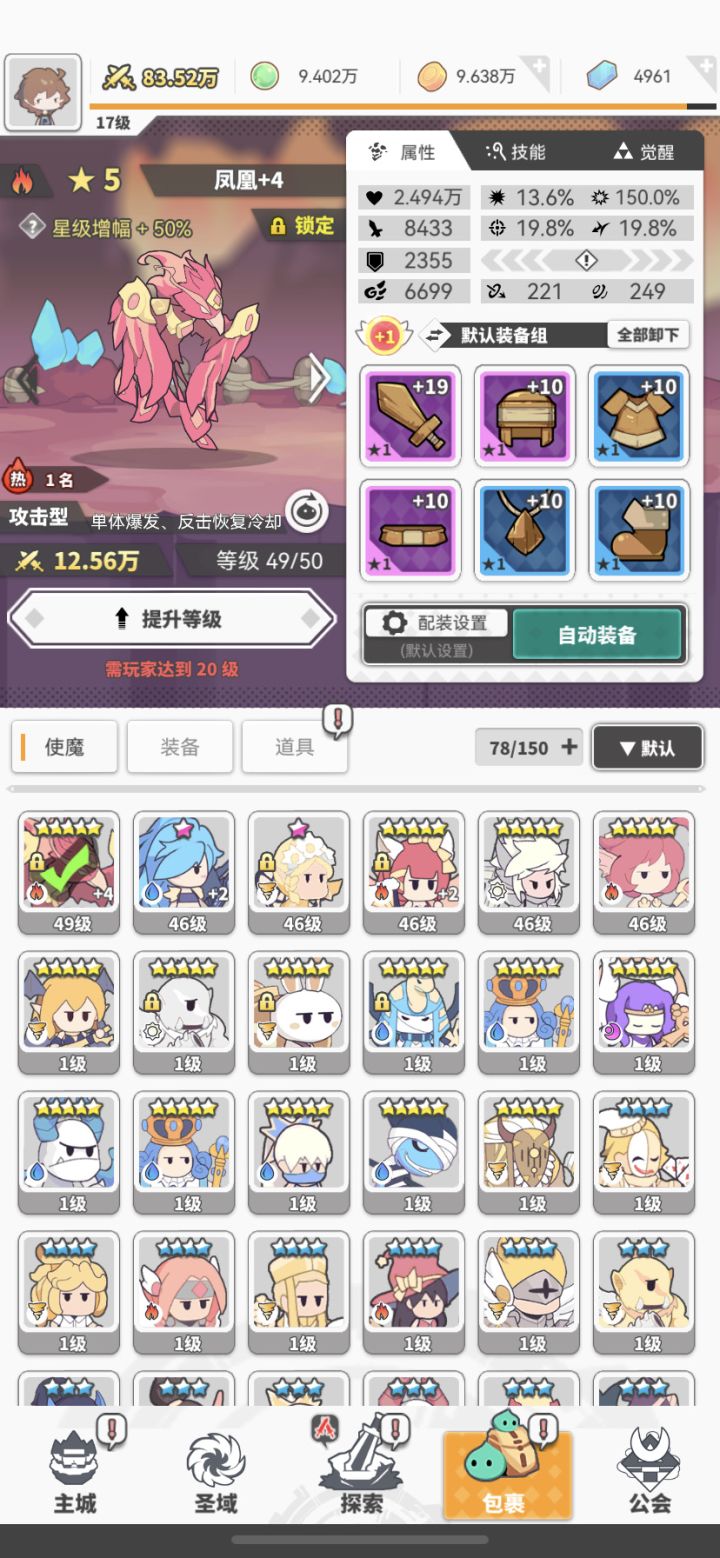Screen dimensions: 720x1558
Task: Select the +19 sword equipment slot
Action: tap(410, 416)
